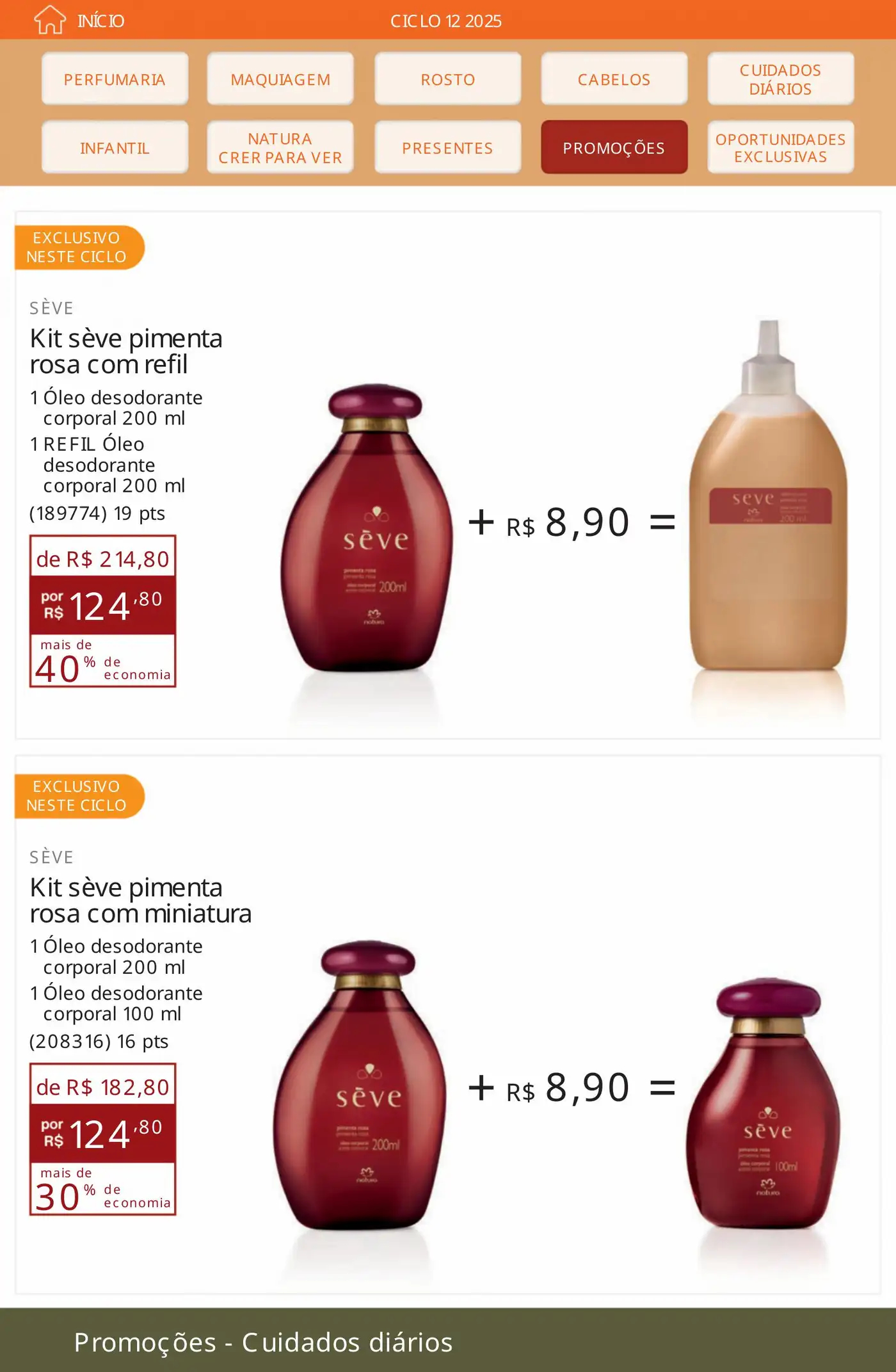Image resolution: width=896 pixels, height=1372 pixels.
Task: Tap the Promoções tab
Action: (614, 147)
